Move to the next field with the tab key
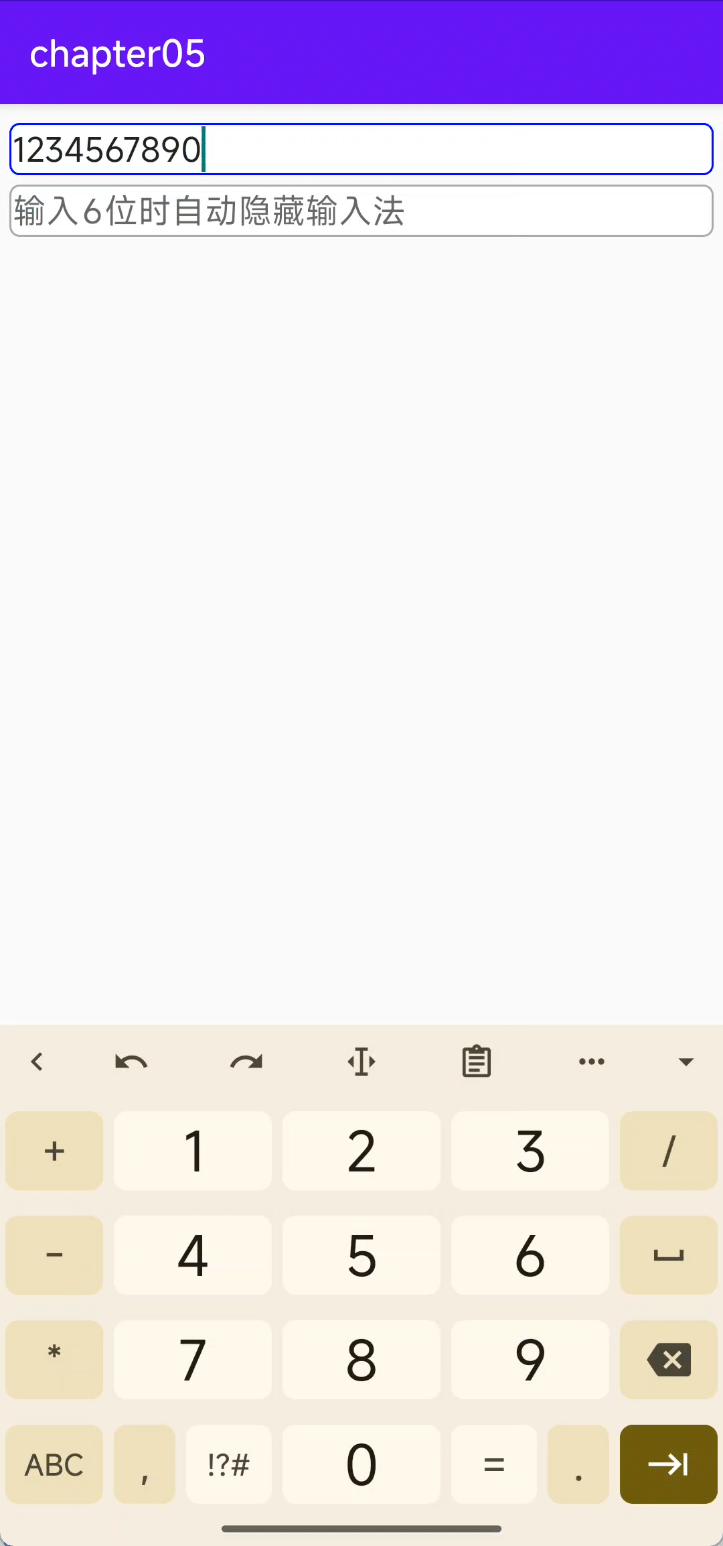This screenshot has width=723, height=1546. (x=668, y=1464)
